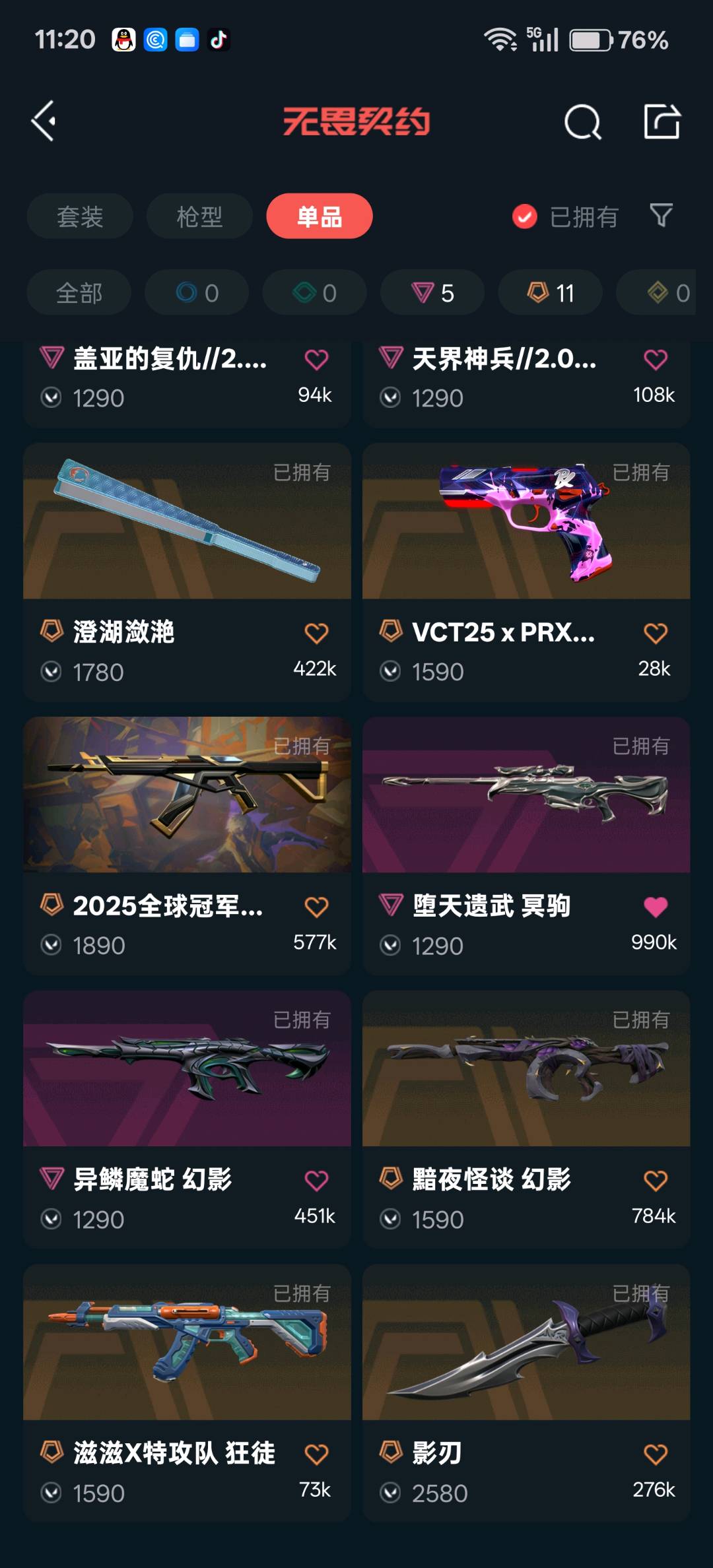Select the 单品 tab

(320, 216)
